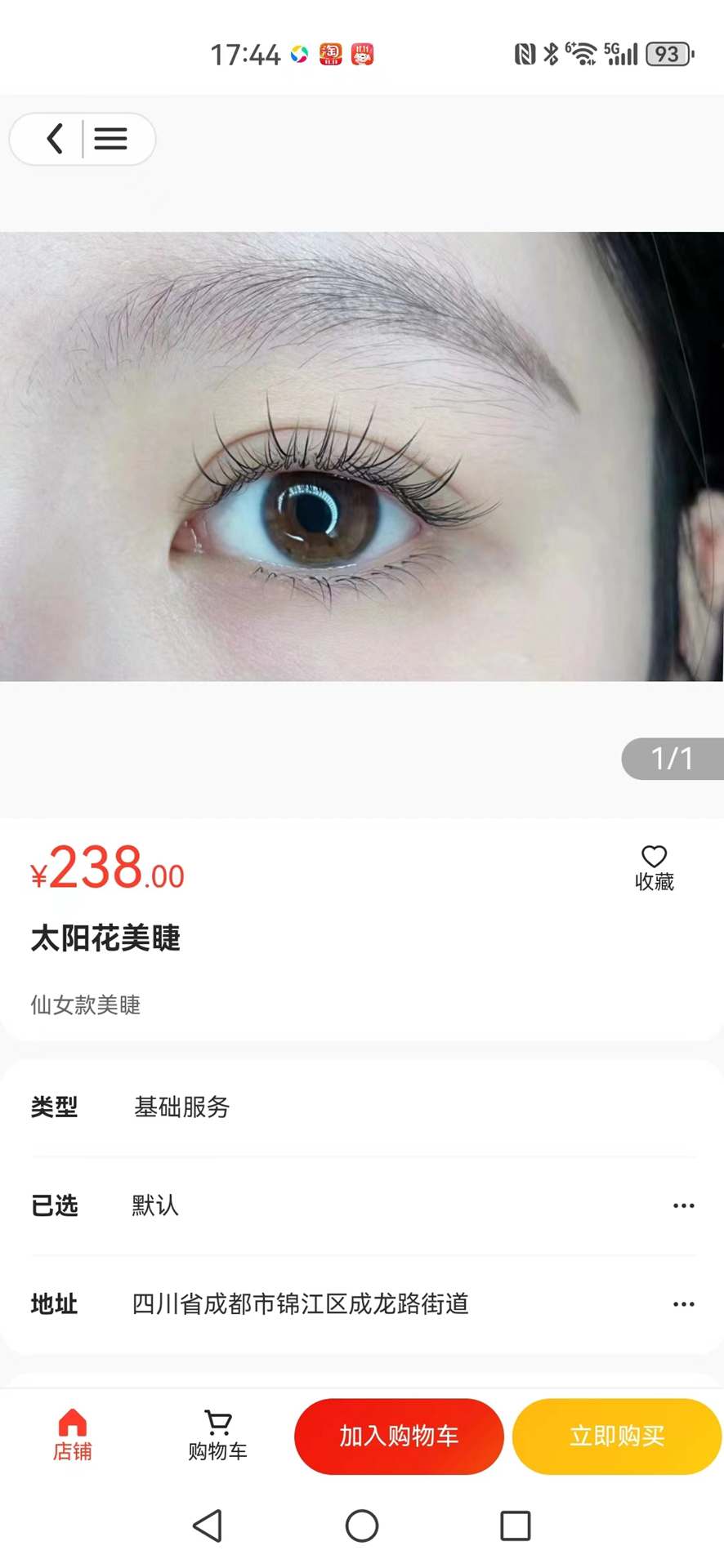Tap the Taobao icon in the status bar
Viewport: 724px width, 1568px height.
(329, 54)
